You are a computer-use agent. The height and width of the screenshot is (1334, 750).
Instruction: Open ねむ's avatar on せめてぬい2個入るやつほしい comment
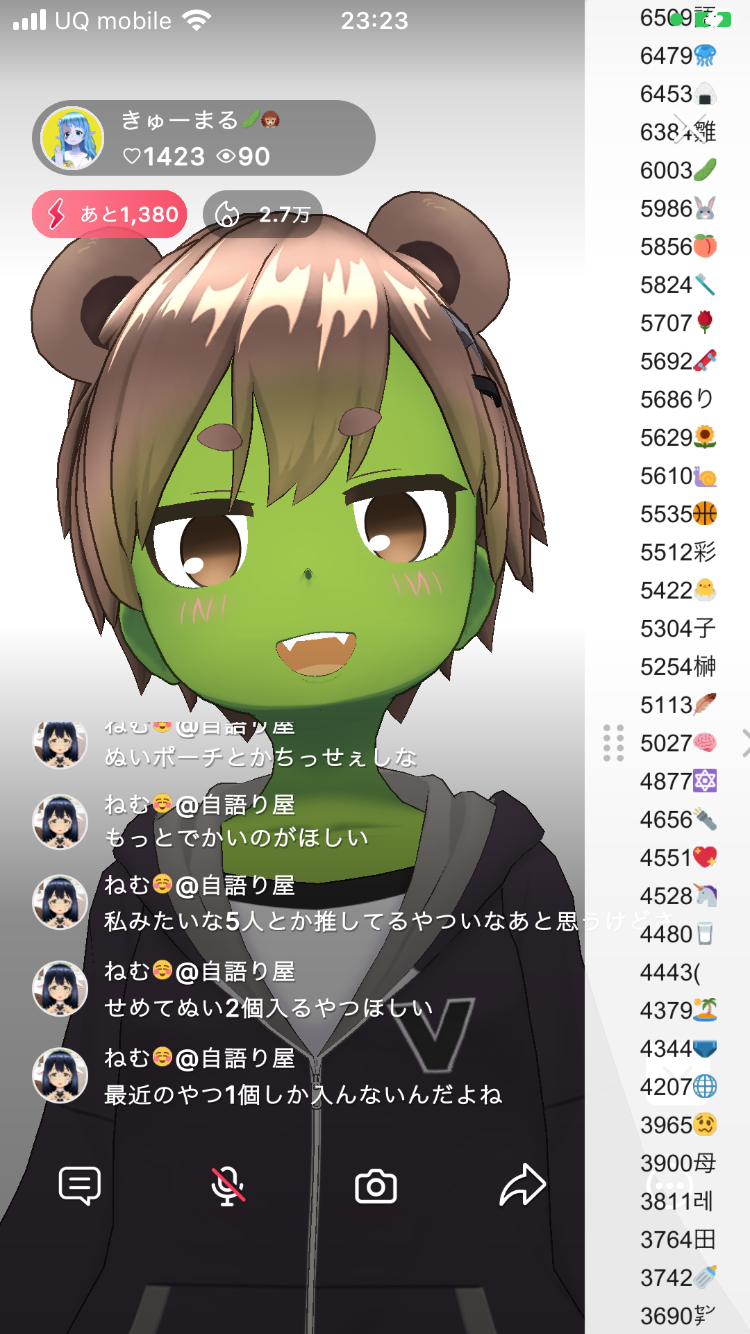[60, 989]
